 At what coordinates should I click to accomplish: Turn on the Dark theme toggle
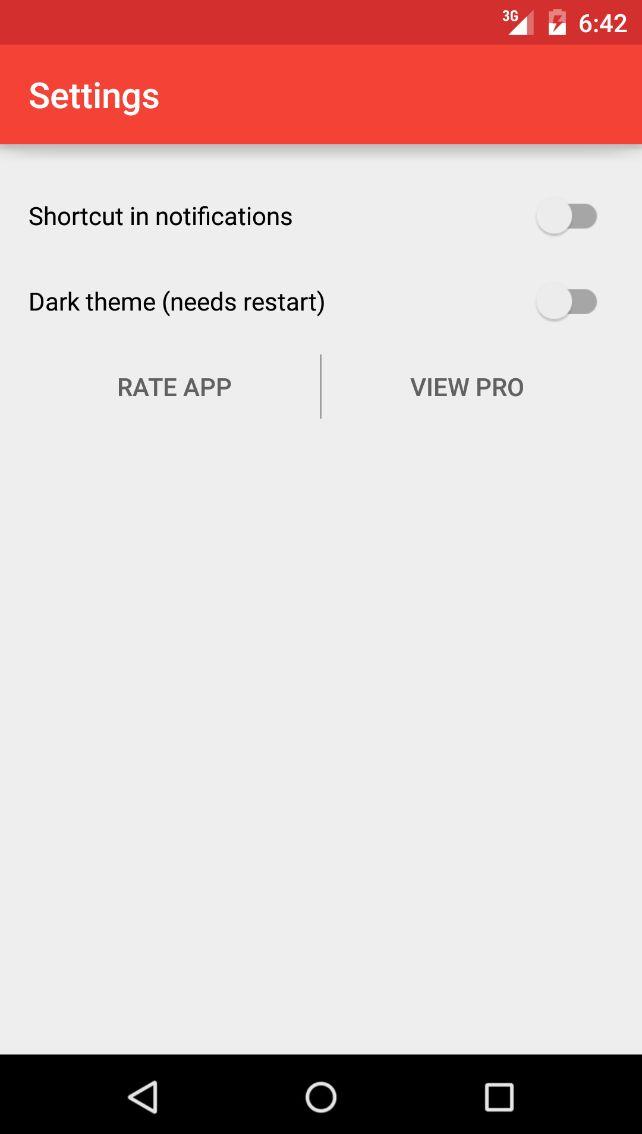point(567,302)
